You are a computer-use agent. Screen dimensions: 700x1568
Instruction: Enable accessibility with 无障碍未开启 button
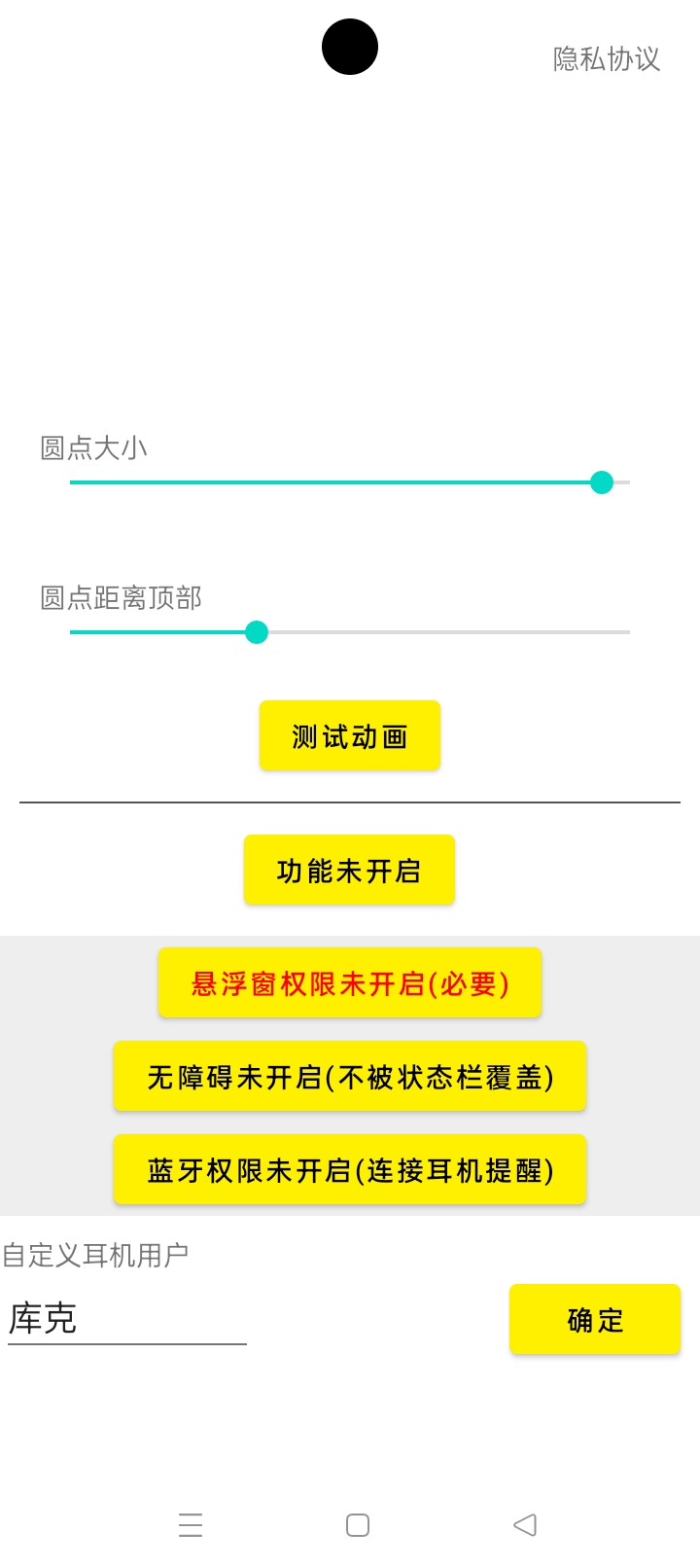[x=350, y=1077]
